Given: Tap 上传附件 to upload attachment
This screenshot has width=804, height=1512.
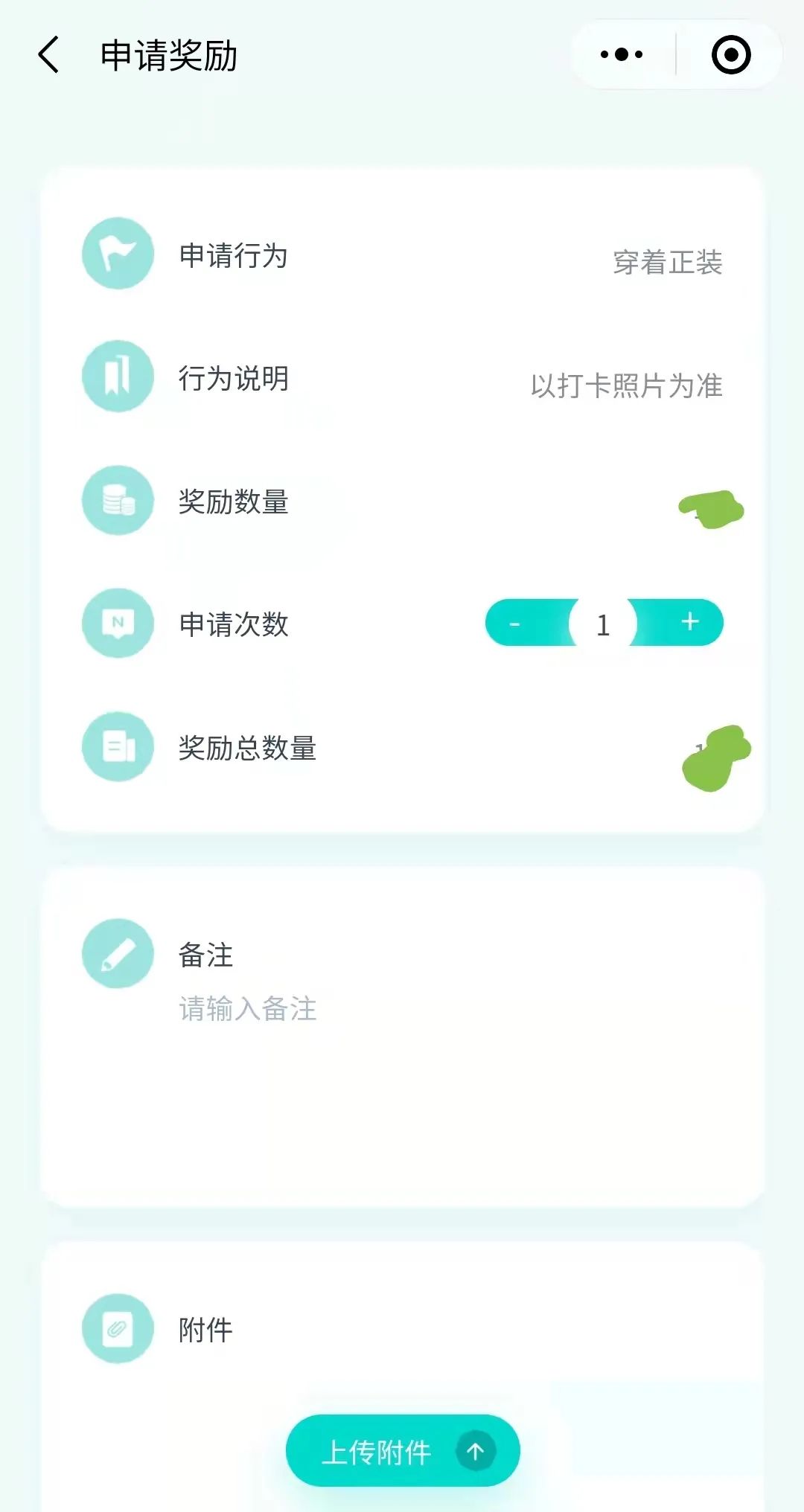Looking at the screenshot, I should [402, 1451].
